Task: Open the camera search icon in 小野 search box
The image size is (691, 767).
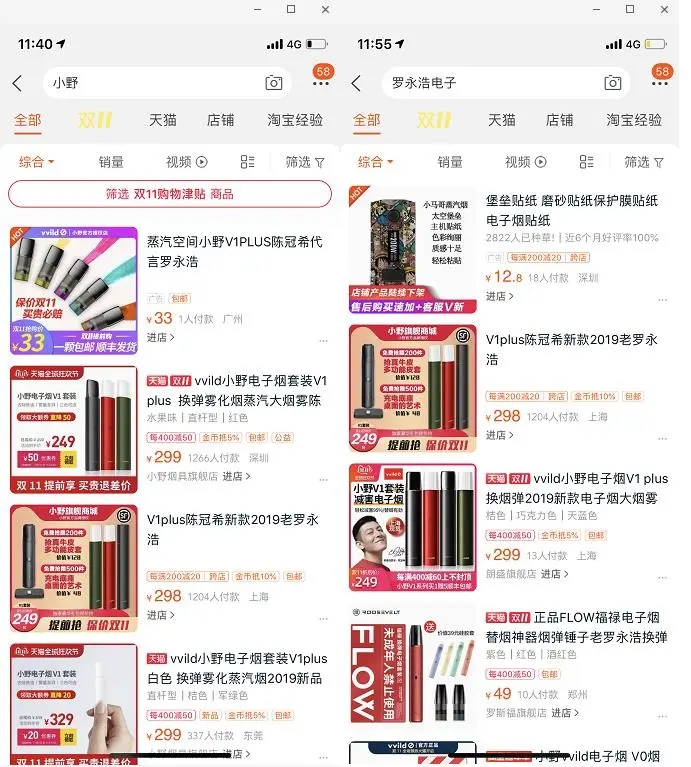Action: 273,83
